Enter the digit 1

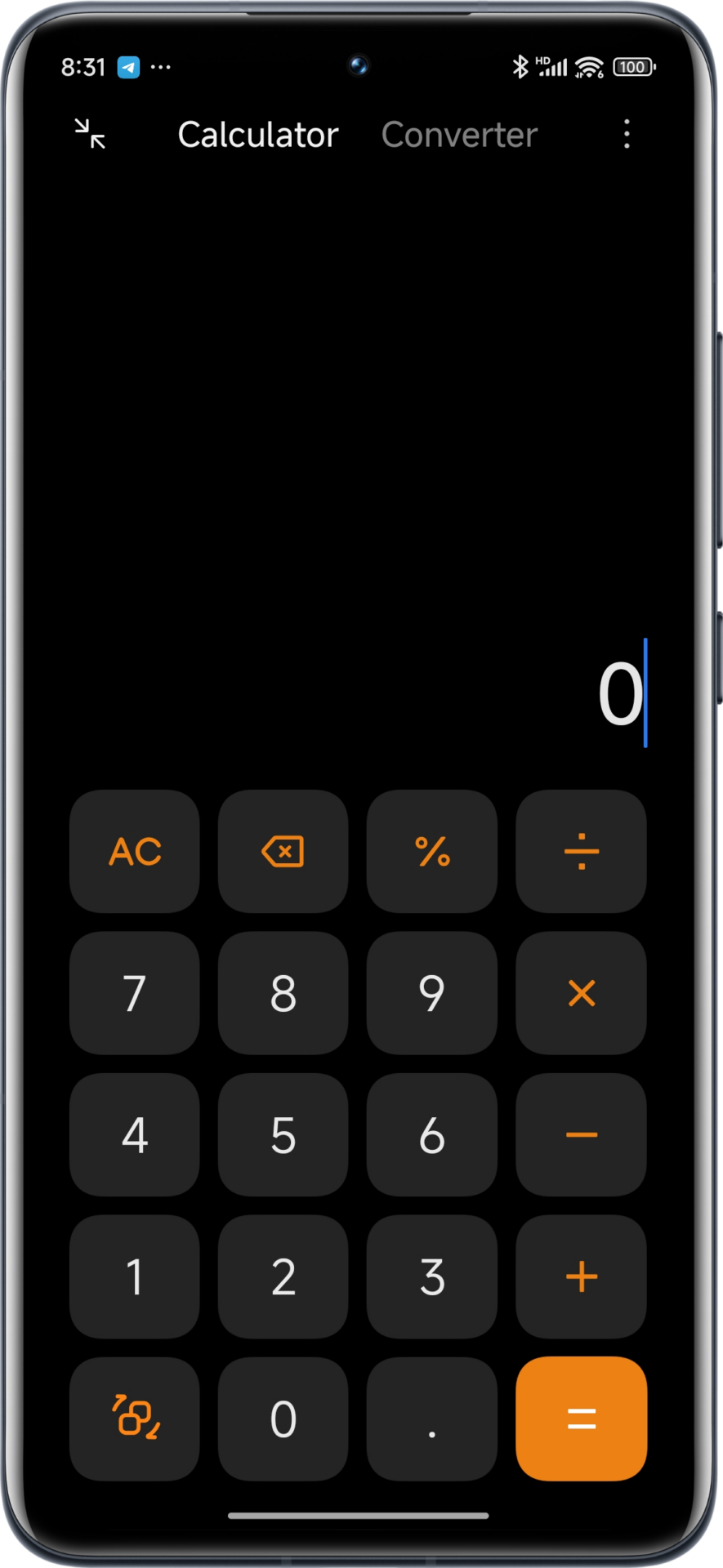[135, 1276]
